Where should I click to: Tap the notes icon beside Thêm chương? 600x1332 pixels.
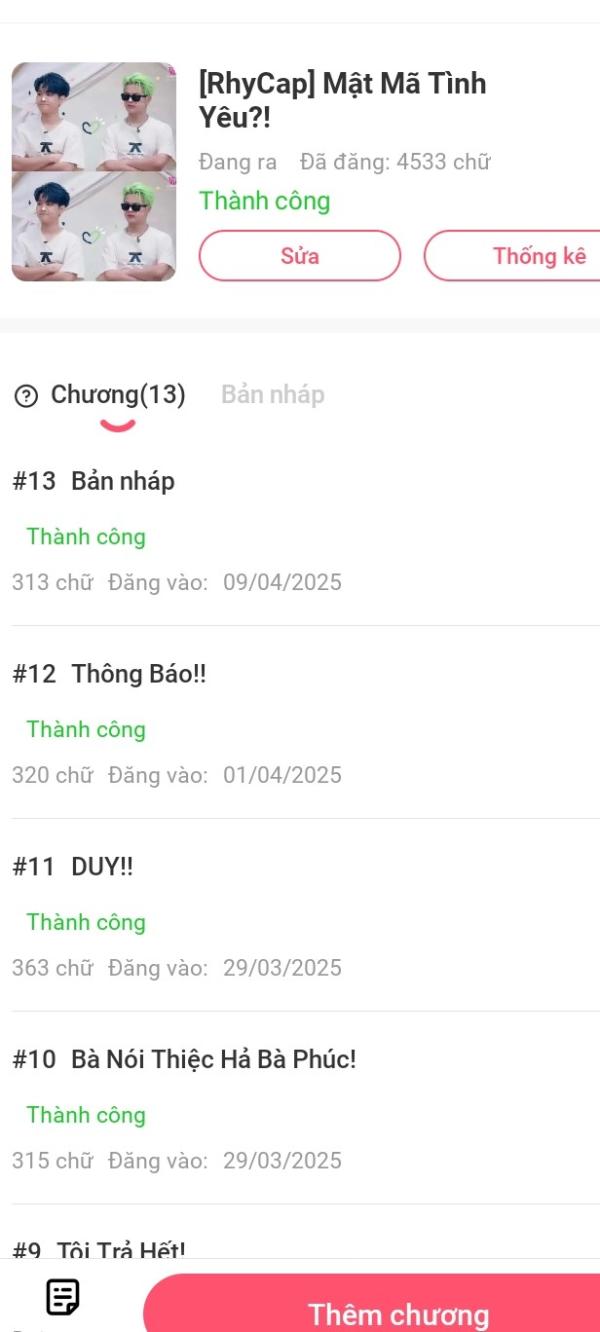[63, 1298]
